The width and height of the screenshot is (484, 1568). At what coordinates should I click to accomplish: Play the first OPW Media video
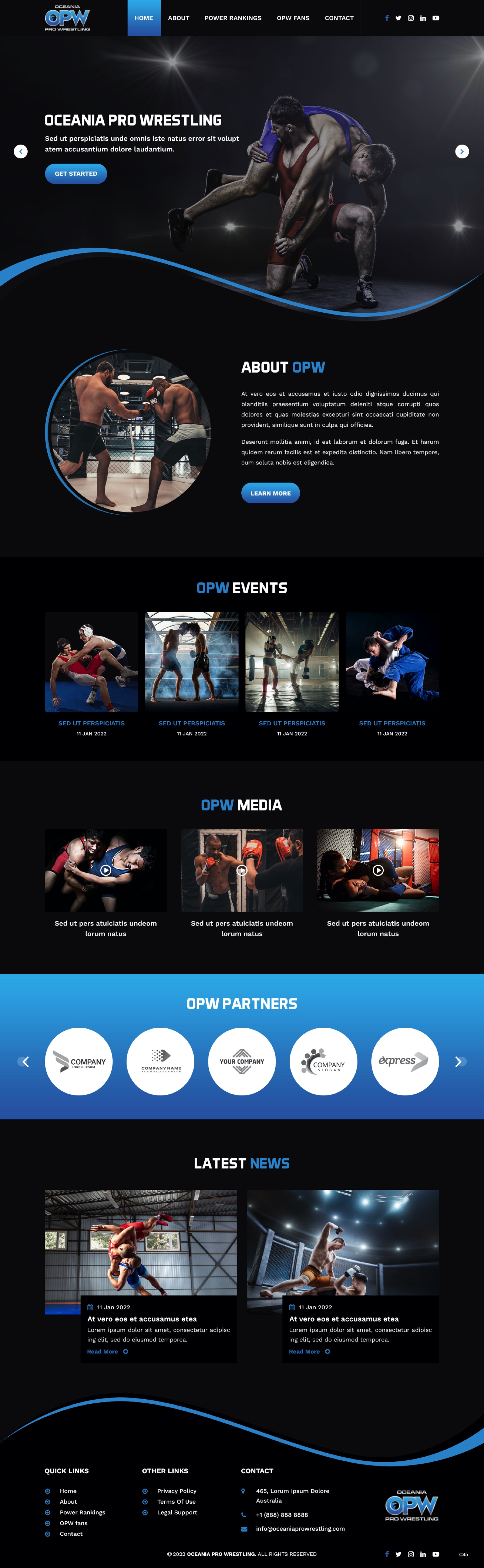point(105,871)
